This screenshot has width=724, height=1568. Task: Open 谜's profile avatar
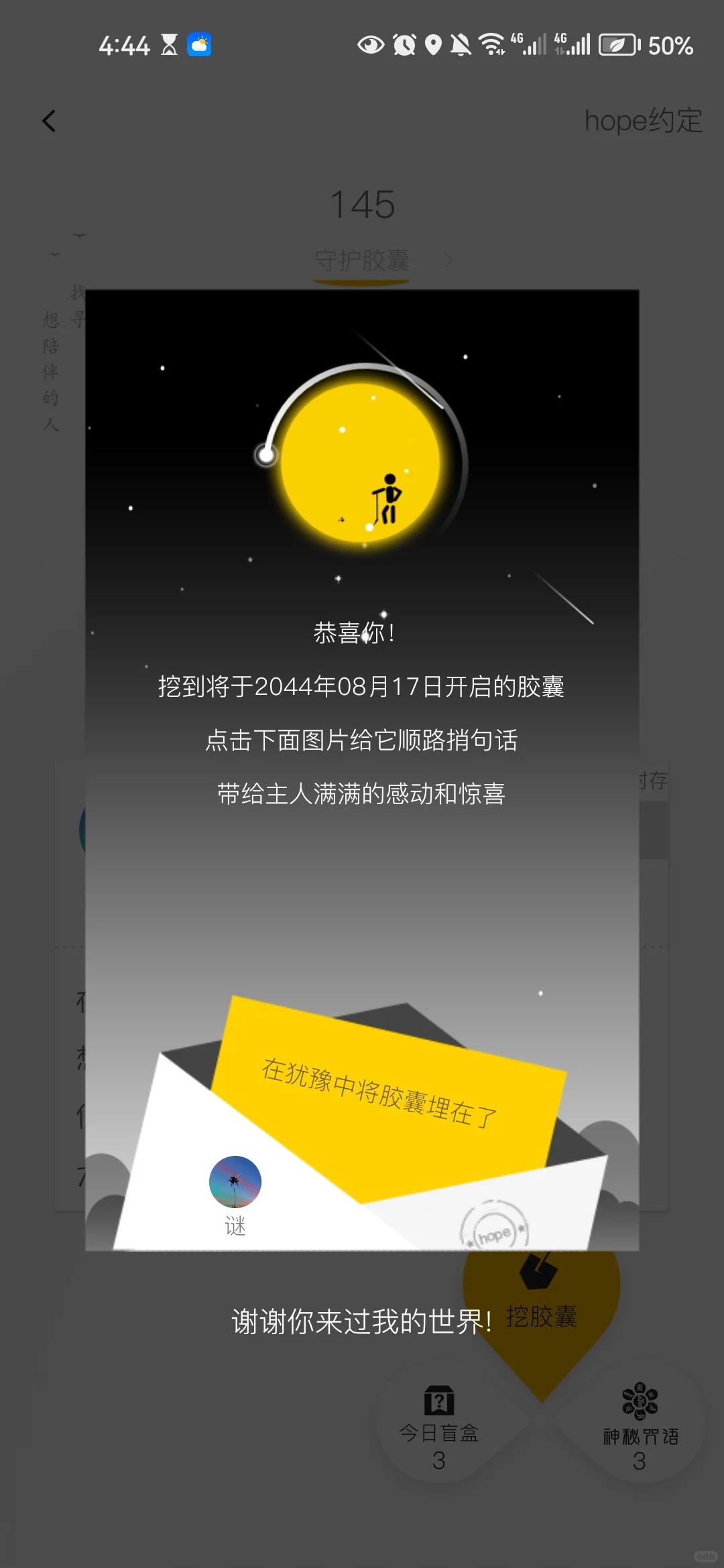235,1181
